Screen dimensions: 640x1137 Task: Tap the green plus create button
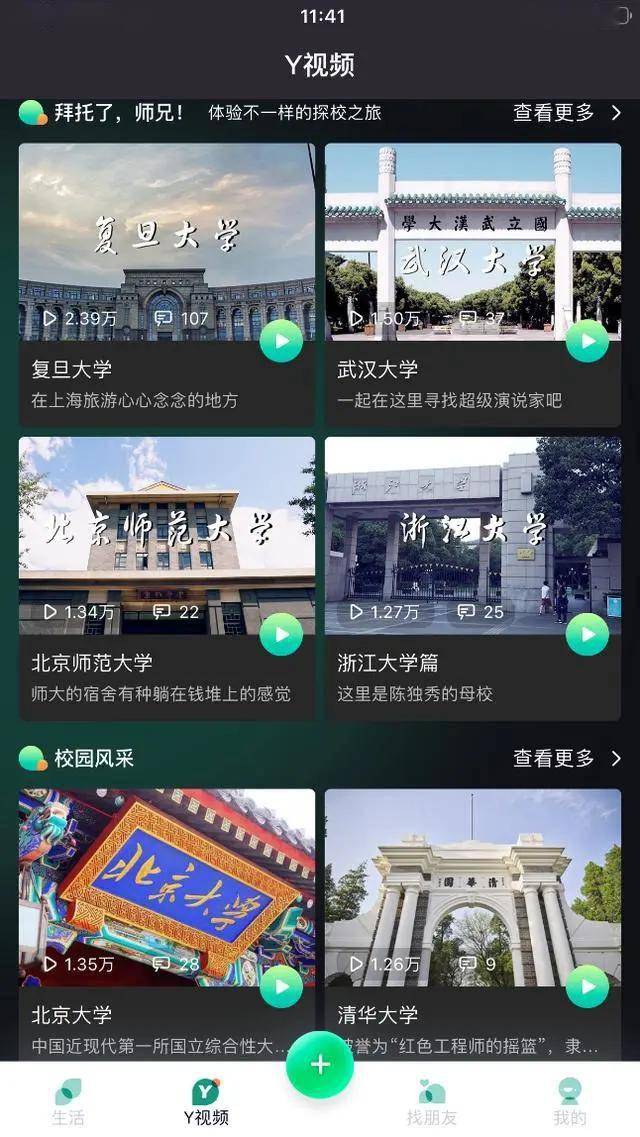pyautogui.click(x=320, y=1065)
